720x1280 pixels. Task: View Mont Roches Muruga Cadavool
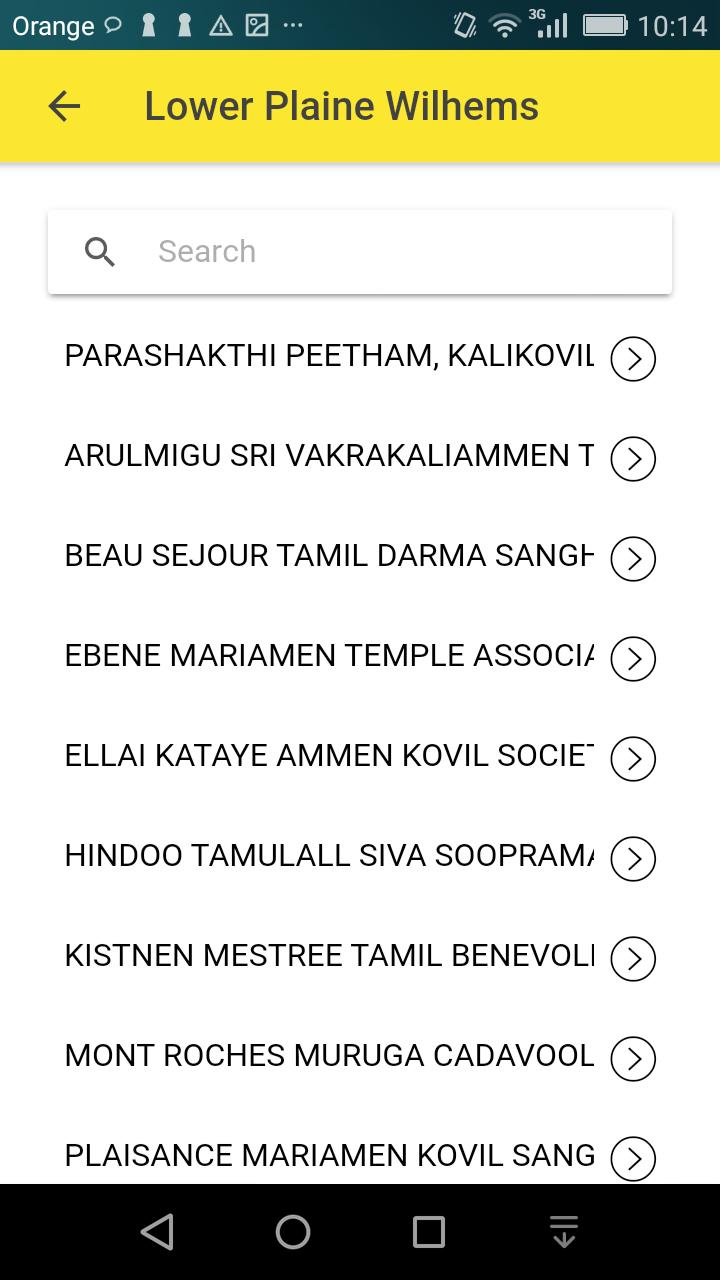tap(330, 1056)
